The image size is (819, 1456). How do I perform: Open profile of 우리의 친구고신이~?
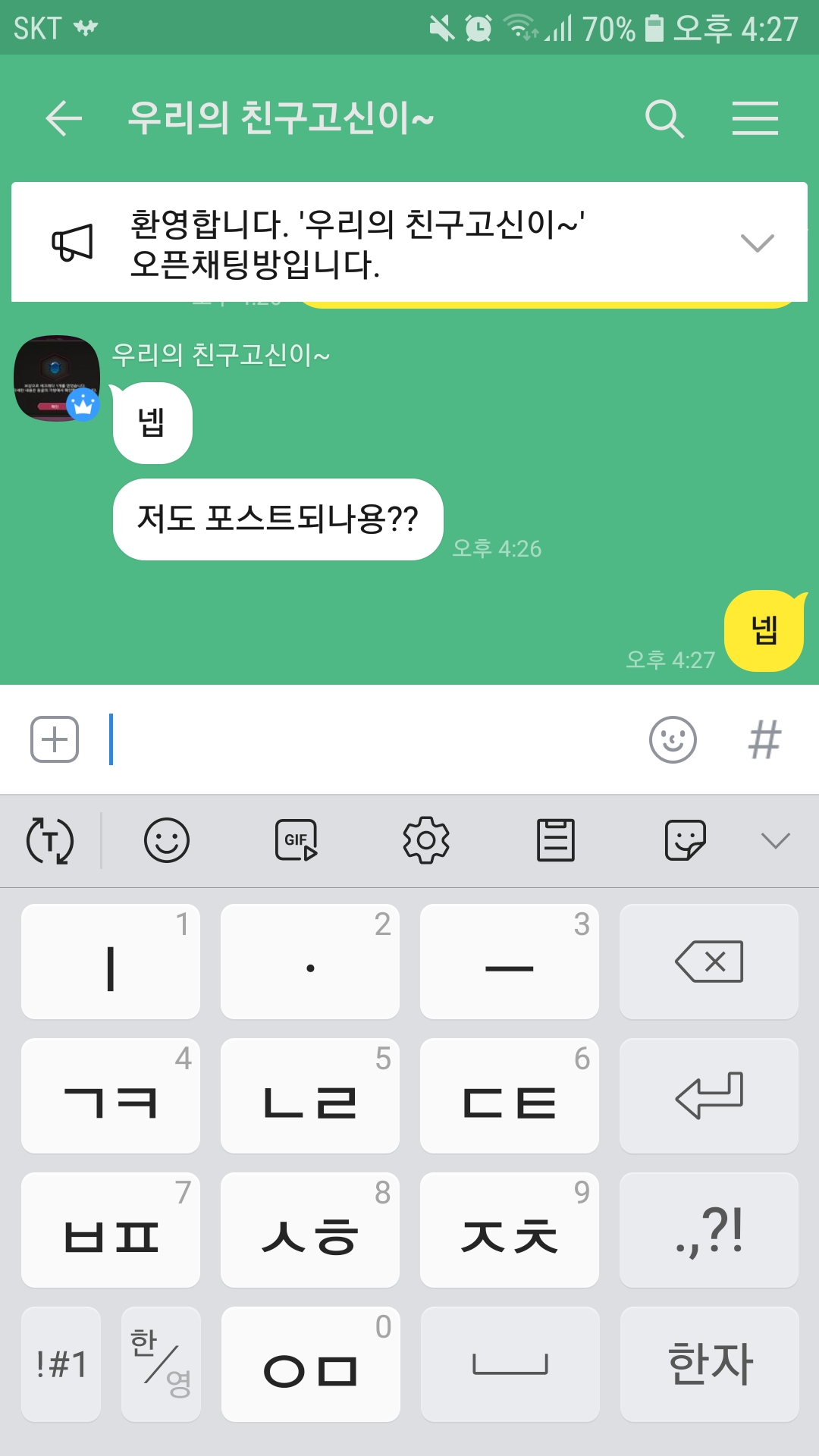(57, 378)
